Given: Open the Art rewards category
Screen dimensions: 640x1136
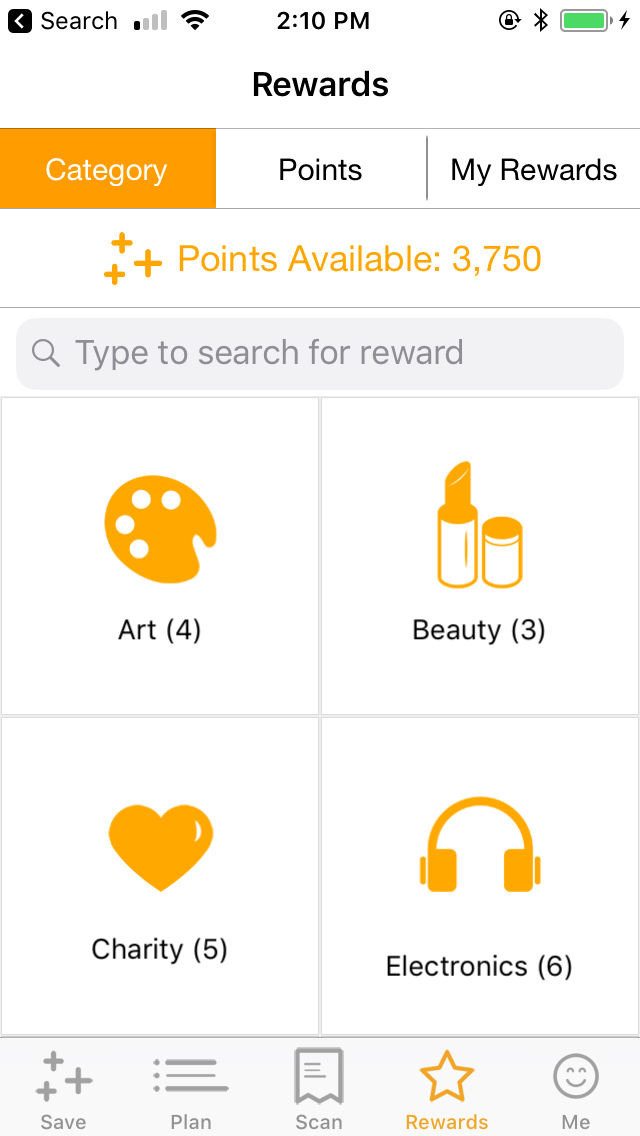Looking at the screenshot, I should point(159,556).
